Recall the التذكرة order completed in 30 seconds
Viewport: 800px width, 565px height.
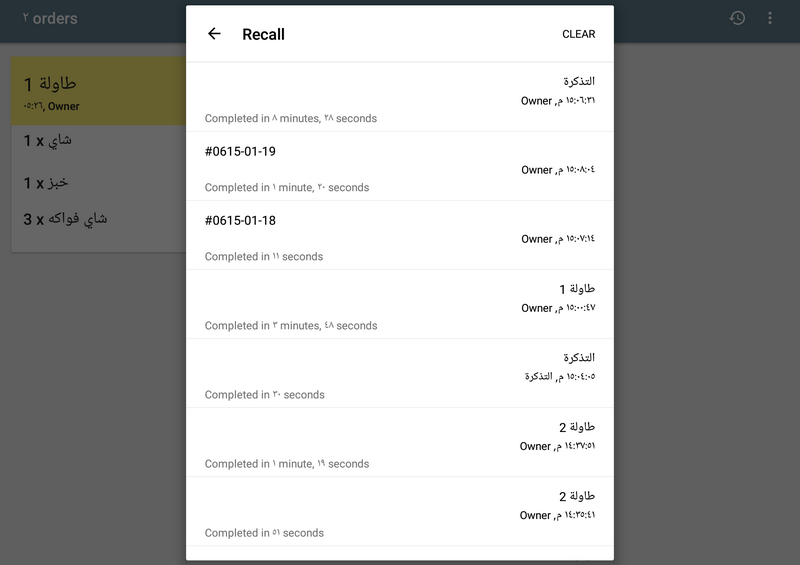400,375
